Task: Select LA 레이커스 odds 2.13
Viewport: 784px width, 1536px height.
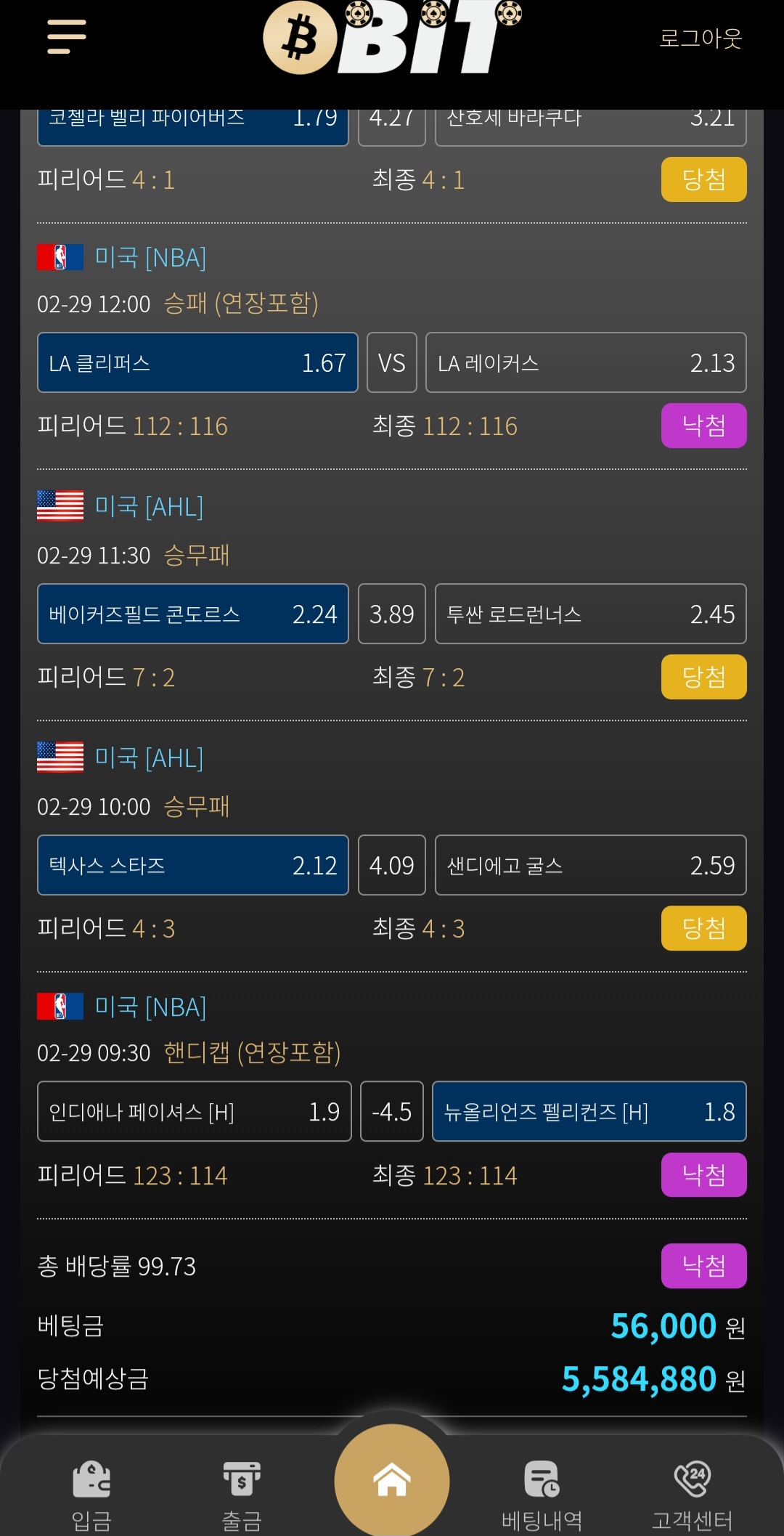Action: point(585,362)
